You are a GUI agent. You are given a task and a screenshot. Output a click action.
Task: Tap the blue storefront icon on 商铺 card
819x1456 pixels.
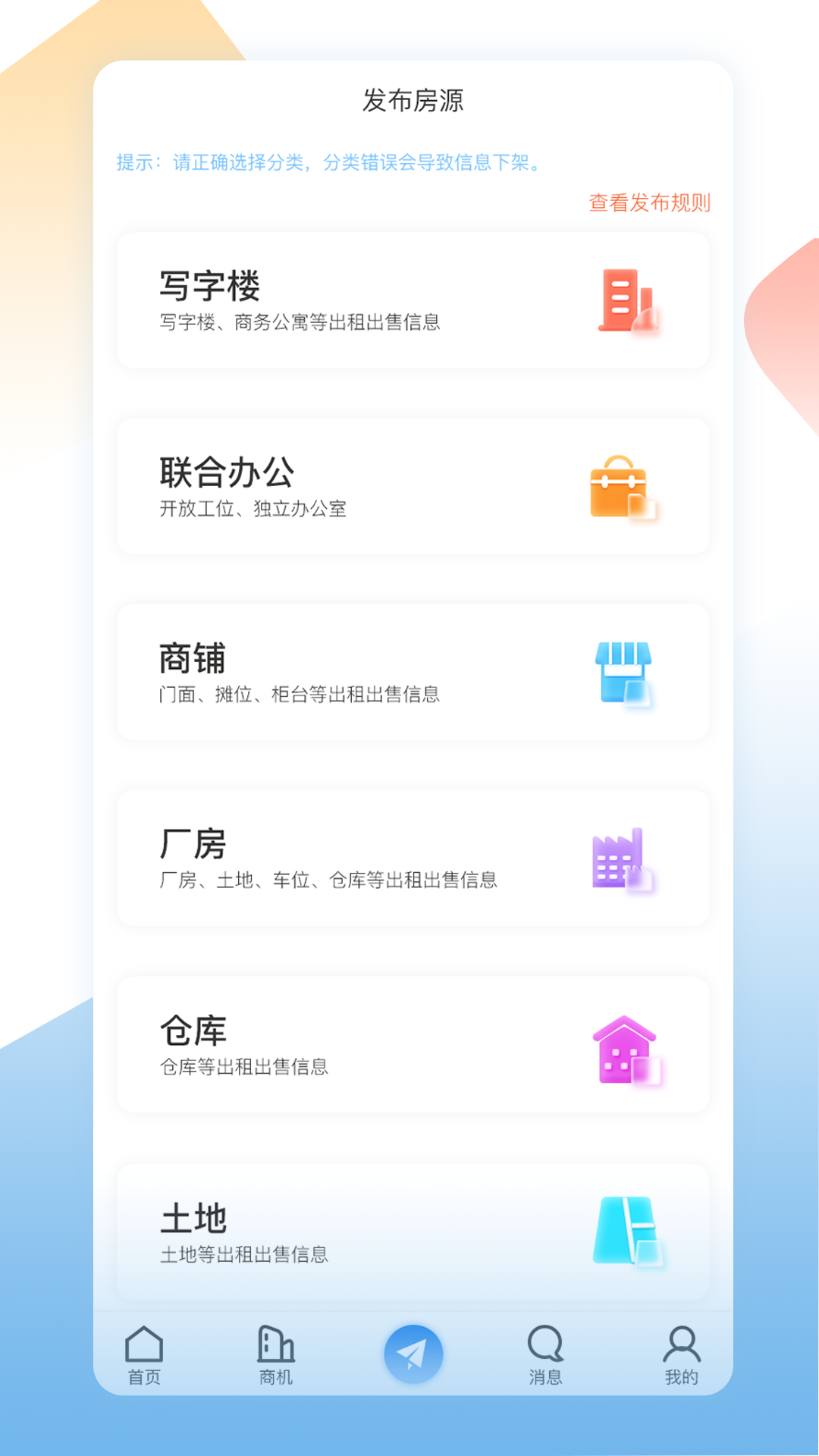[x=624, y=673]
